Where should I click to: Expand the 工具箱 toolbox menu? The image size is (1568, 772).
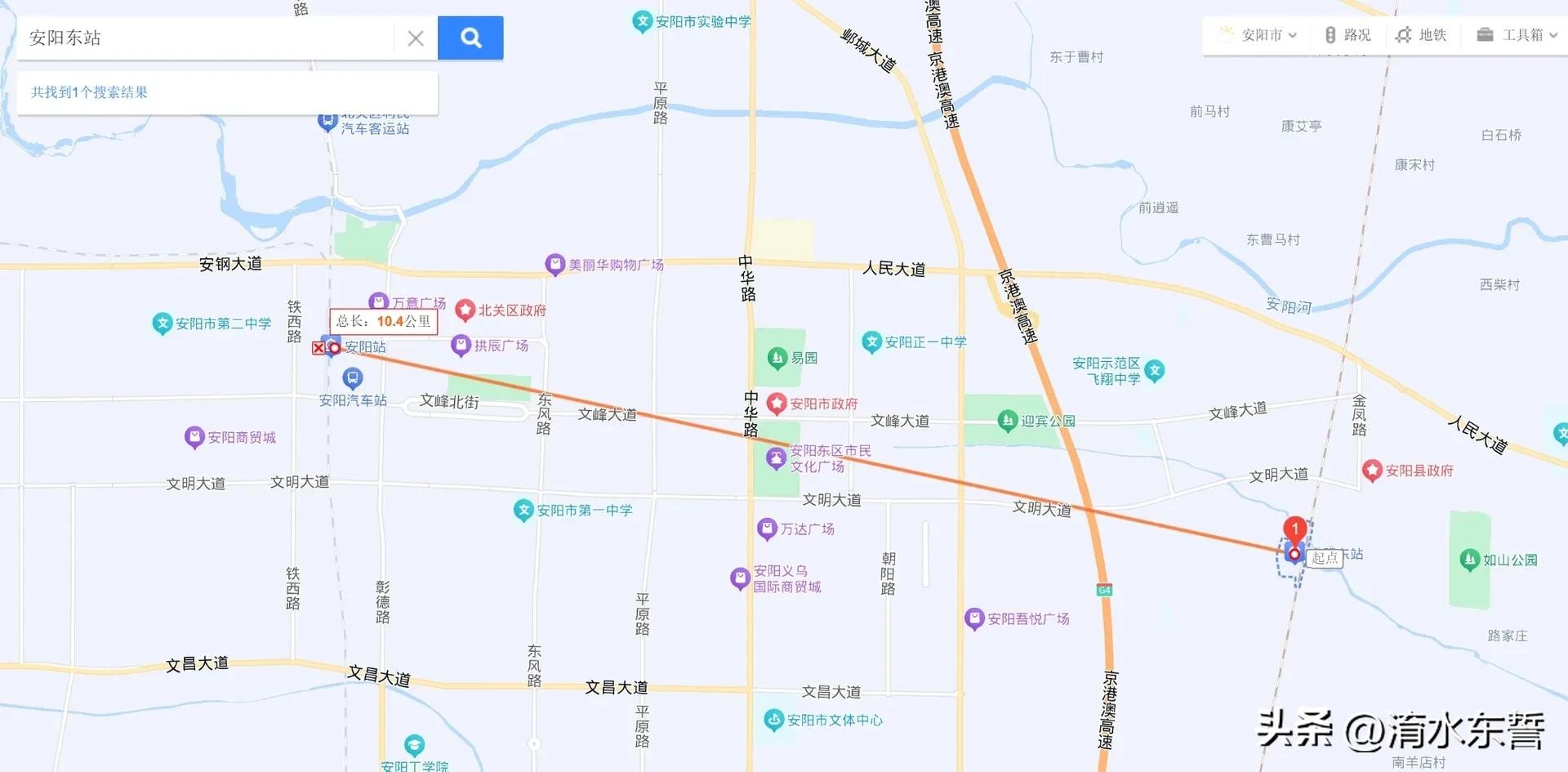1517,35
